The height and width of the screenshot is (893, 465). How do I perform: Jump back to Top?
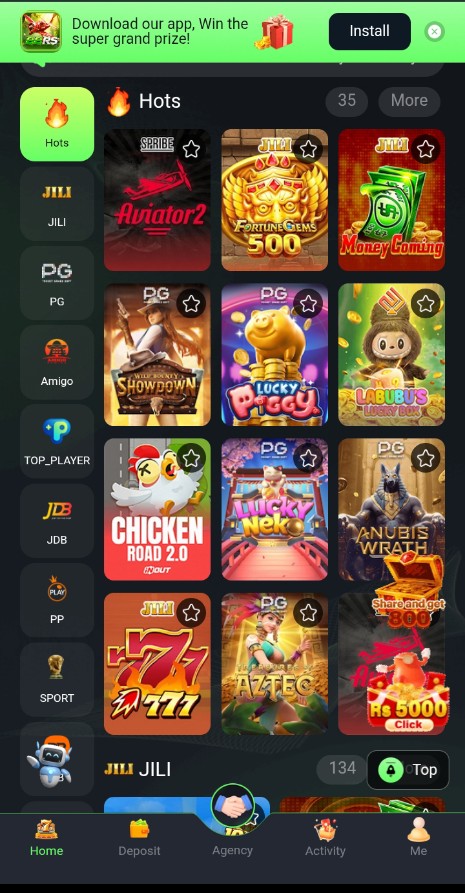pos(408,770)
